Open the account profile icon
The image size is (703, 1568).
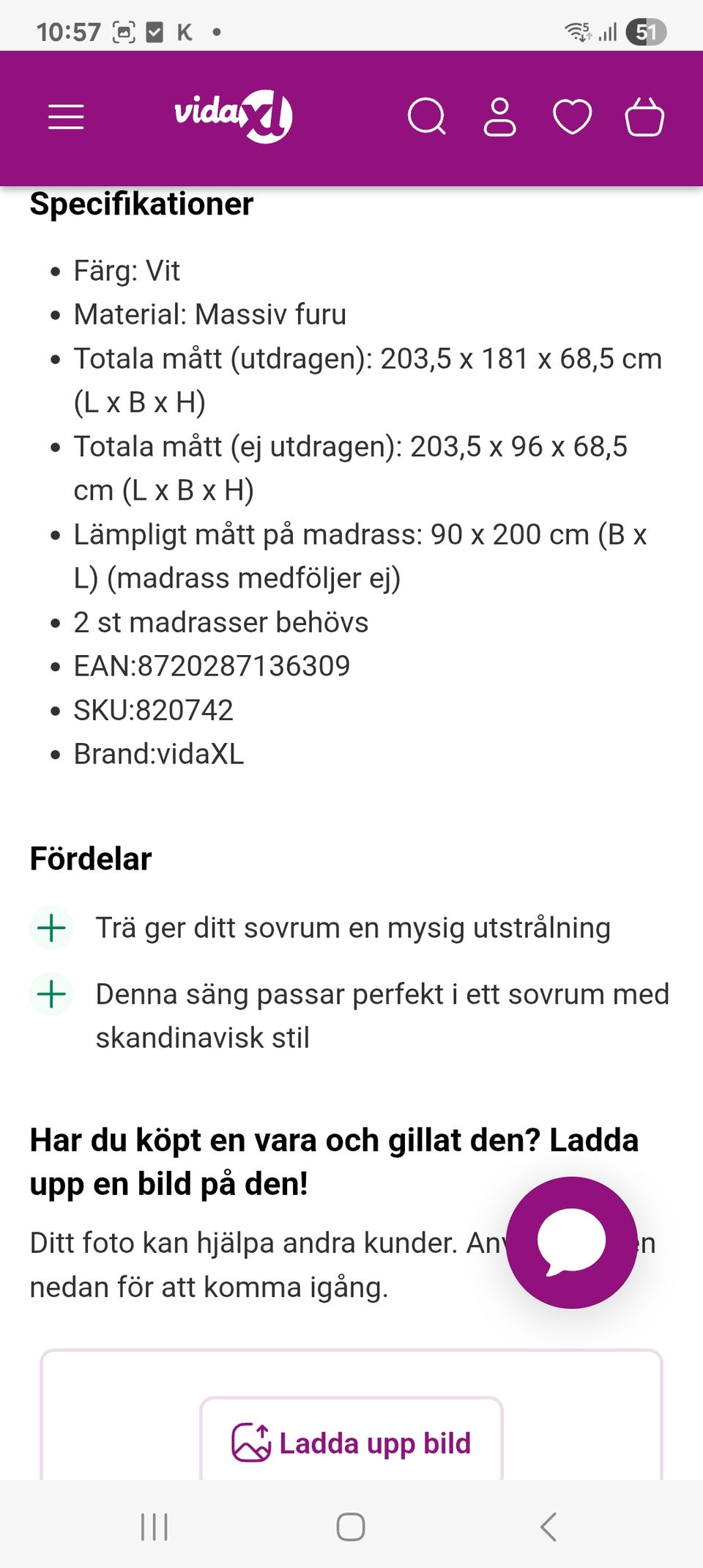tap(500, 117)
